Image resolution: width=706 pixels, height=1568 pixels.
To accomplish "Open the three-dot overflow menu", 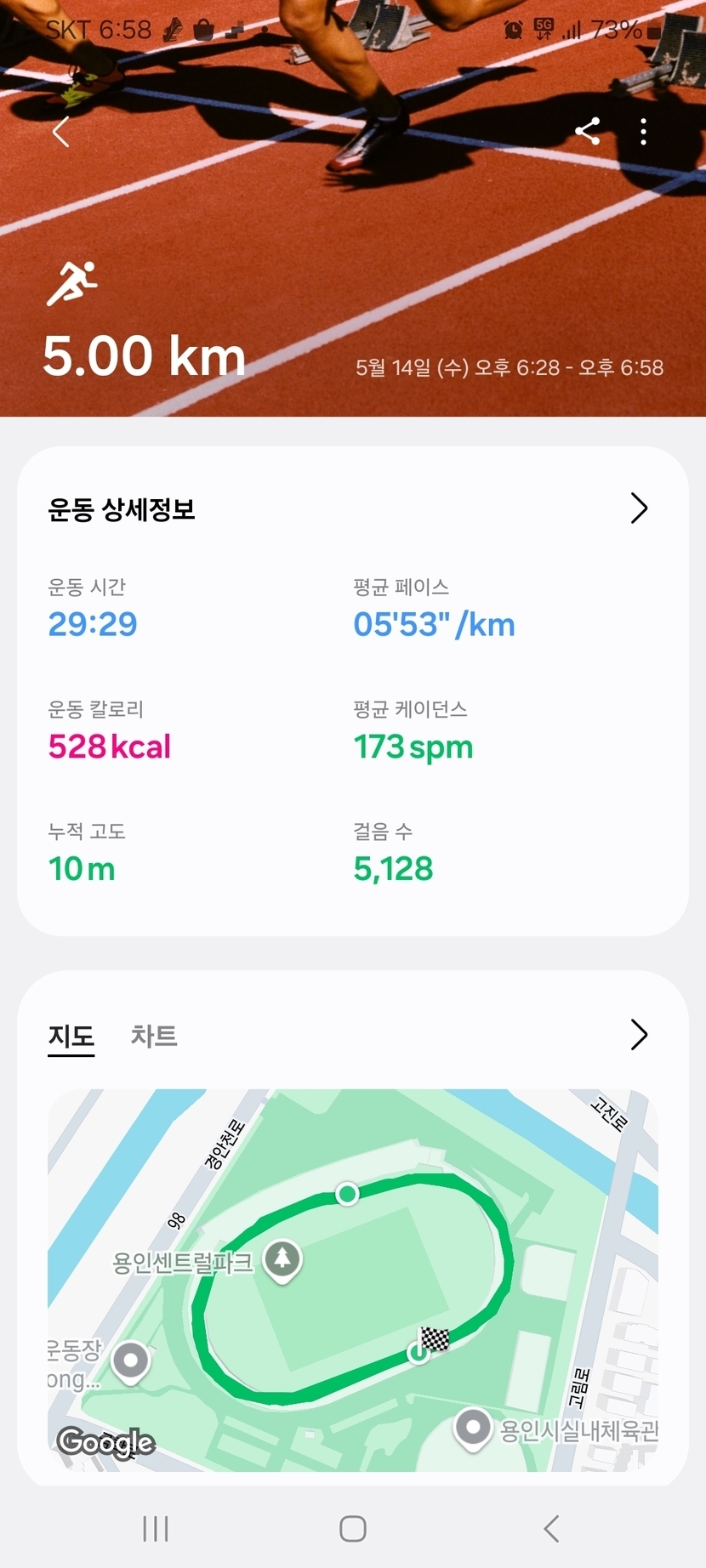I will (x=644, y=131).
